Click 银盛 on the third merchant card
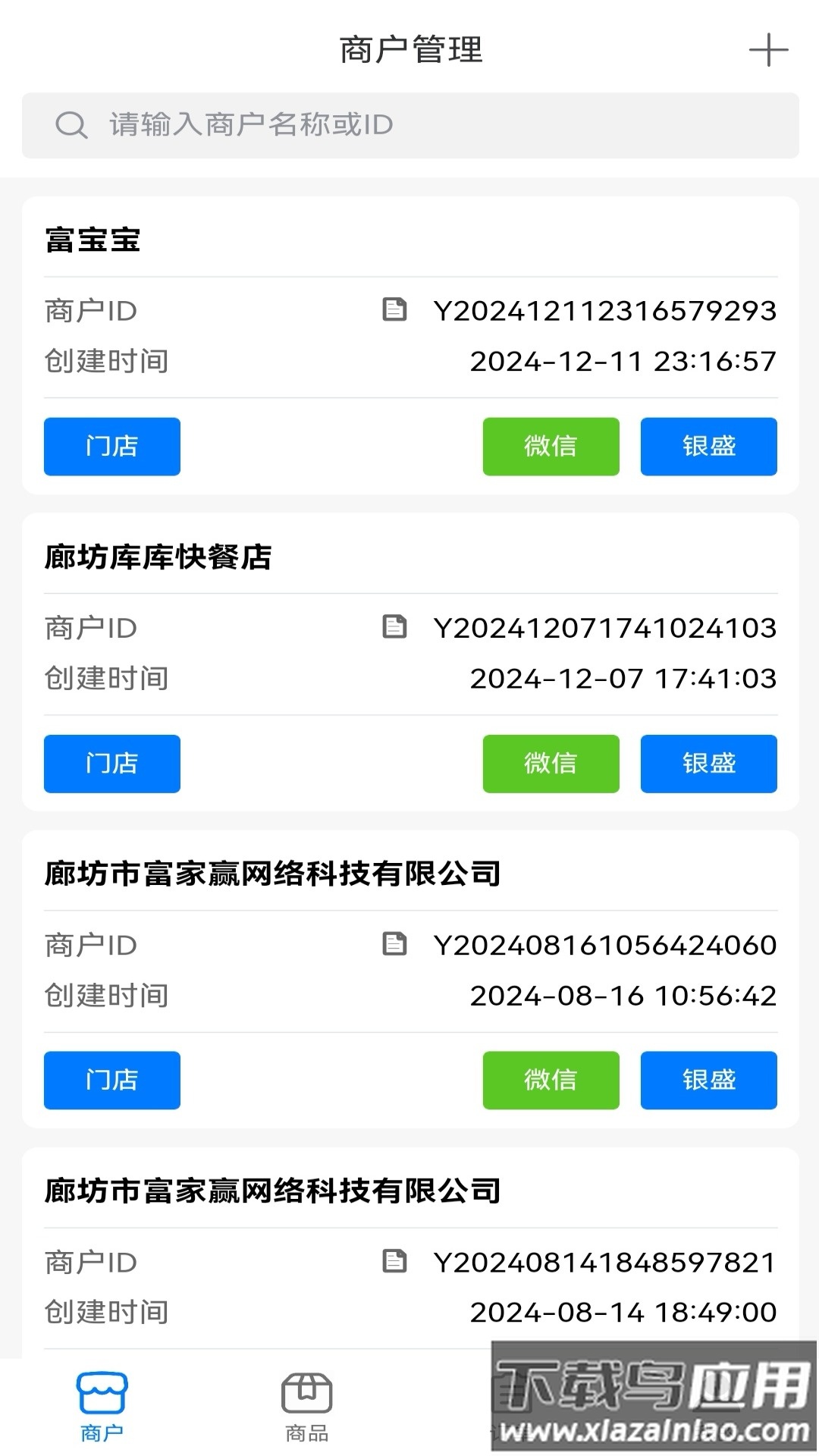 pyautogui.click(x=708, y=1081)
